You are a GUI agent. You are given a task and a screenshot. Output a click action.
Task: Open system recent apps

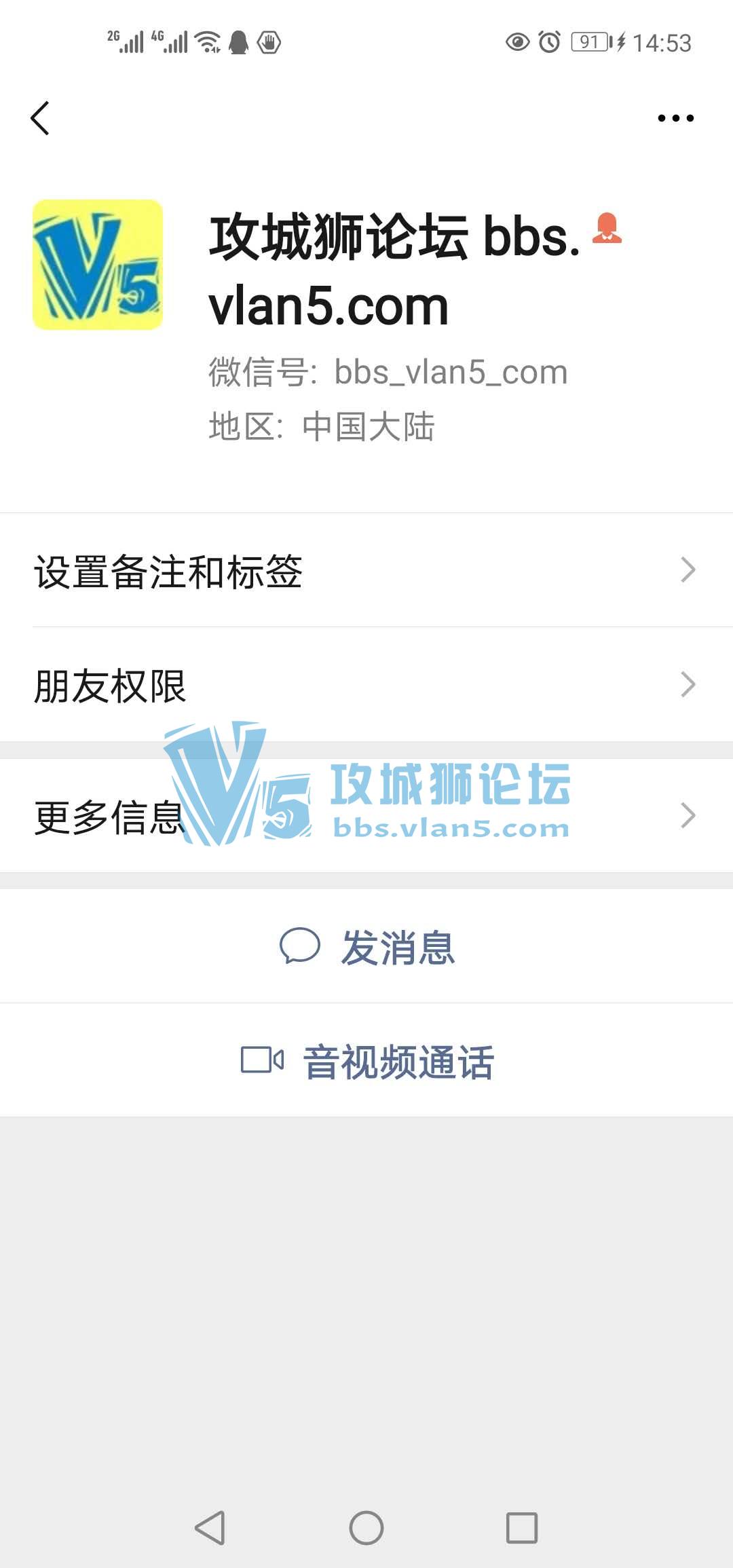coord(522,1528)
